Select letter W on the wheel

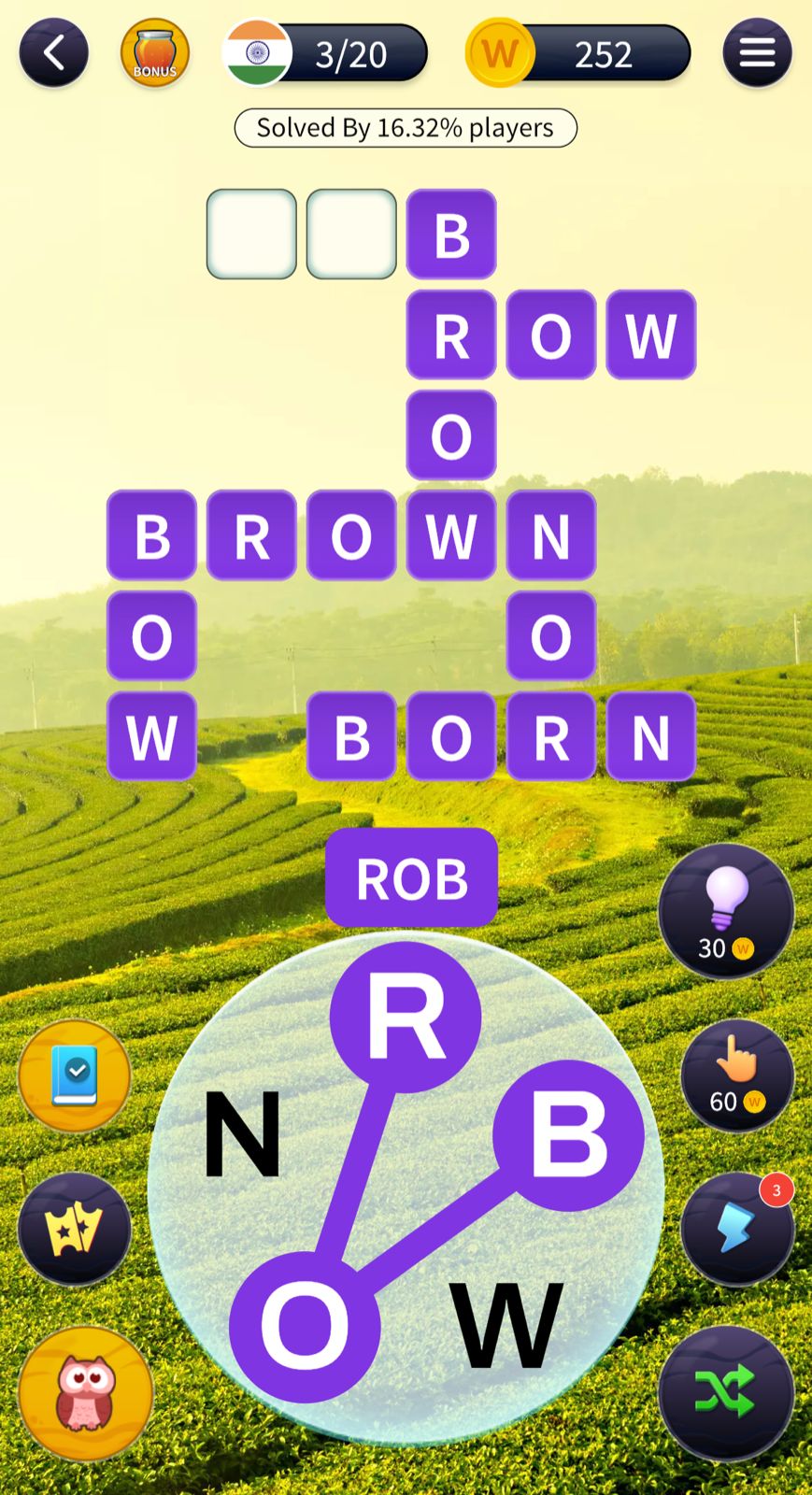[507, 1325]
